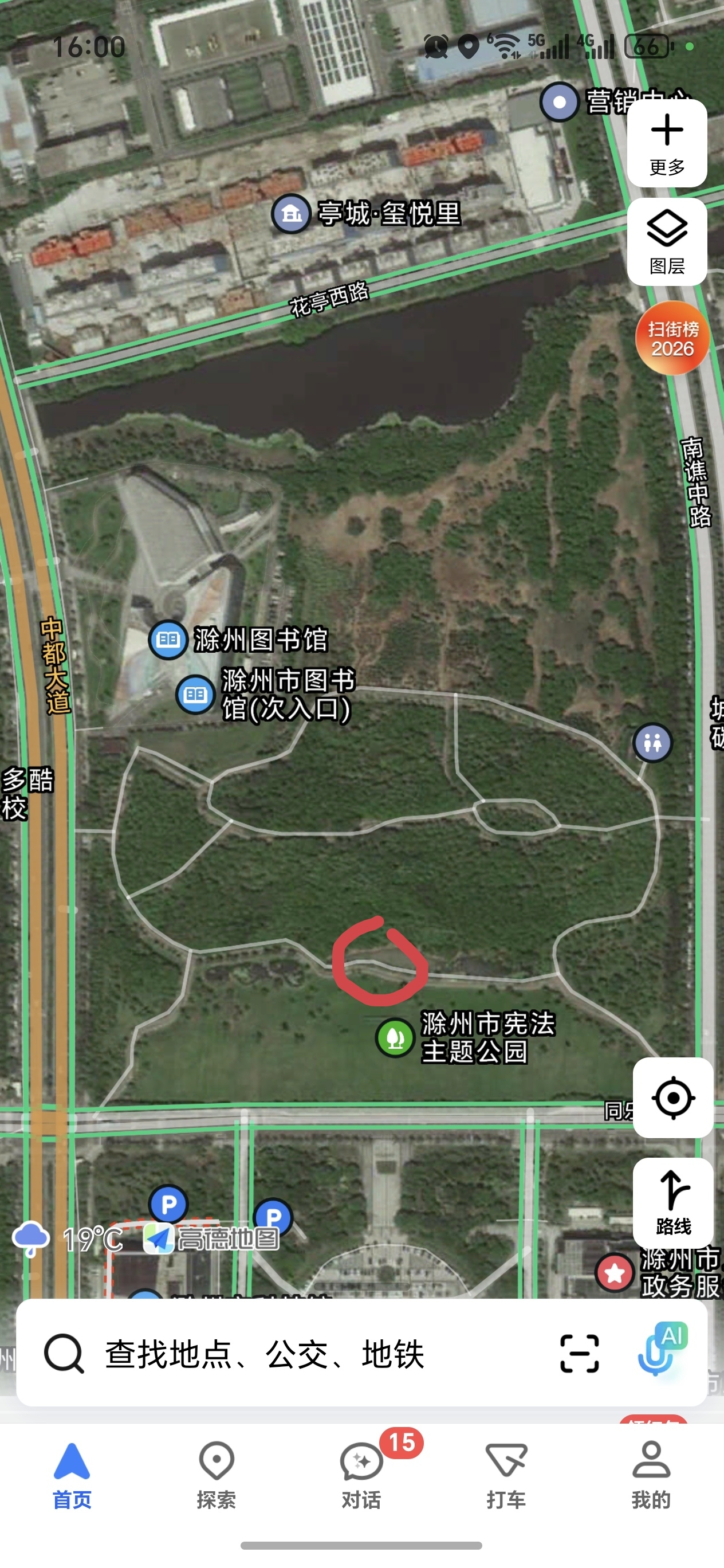Check the 19°C weather widget
The width and height of the screenshot is (724, 1568).
pos(68,1238)
